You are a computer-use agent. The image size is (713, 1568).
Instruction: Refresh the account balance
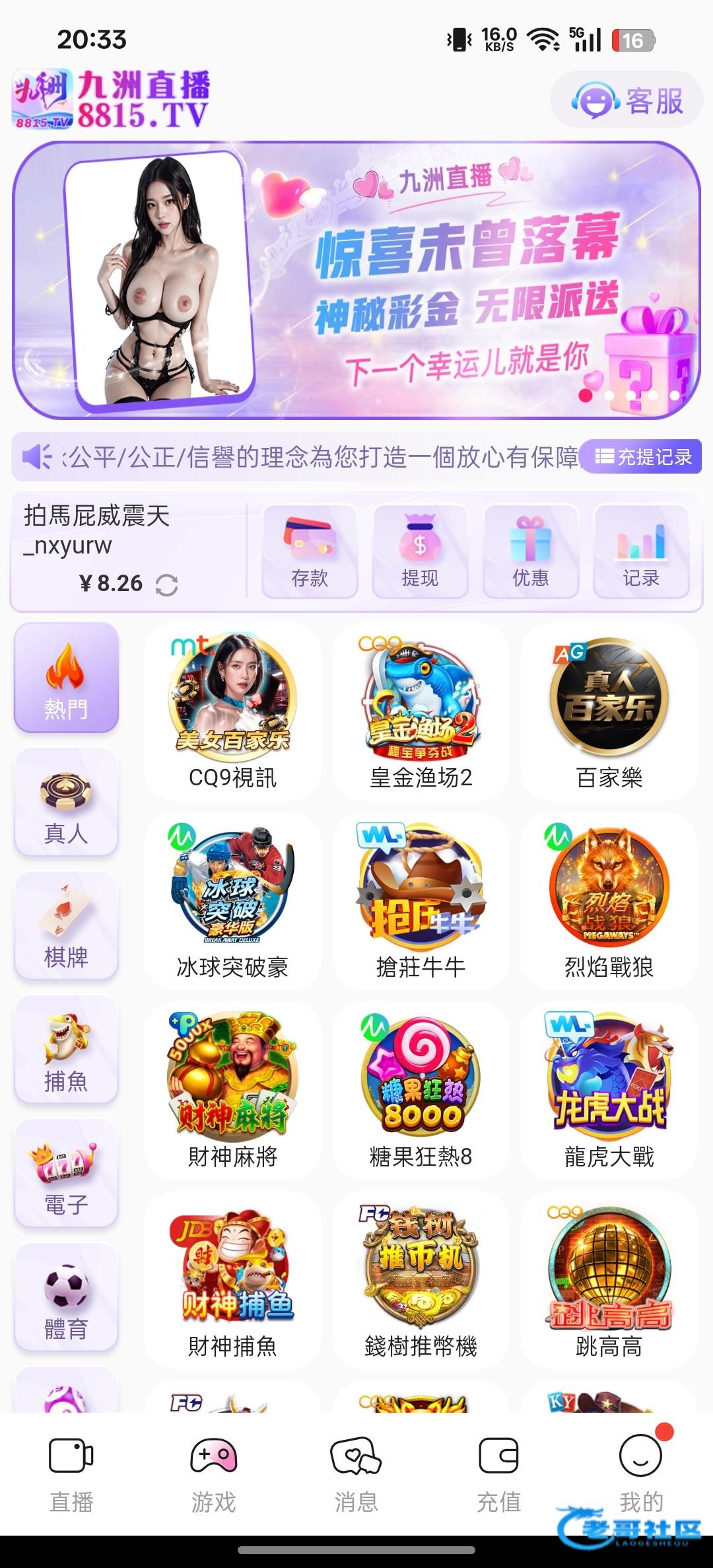tap(166, 585)
